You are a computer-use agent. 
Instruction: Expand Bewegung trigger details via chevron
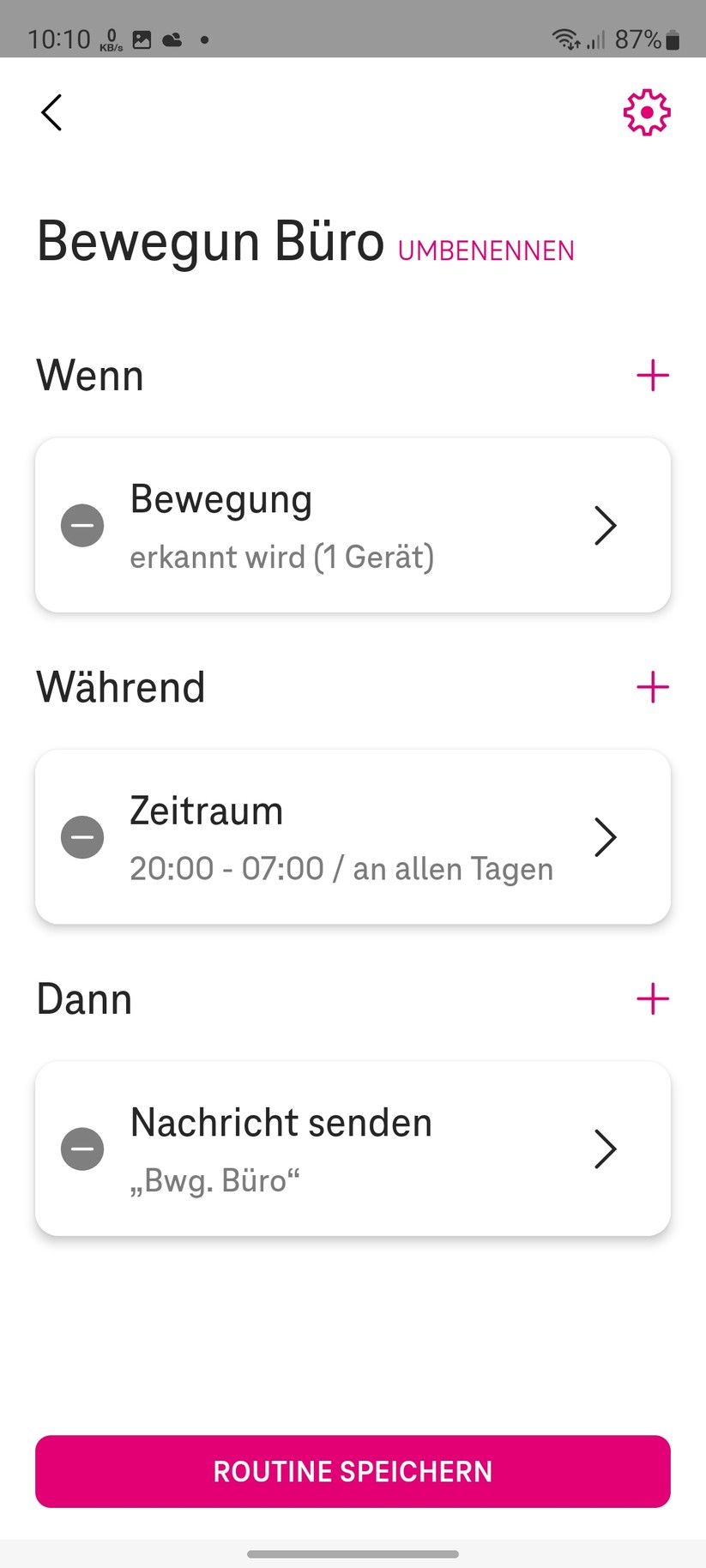coord(606,526)
